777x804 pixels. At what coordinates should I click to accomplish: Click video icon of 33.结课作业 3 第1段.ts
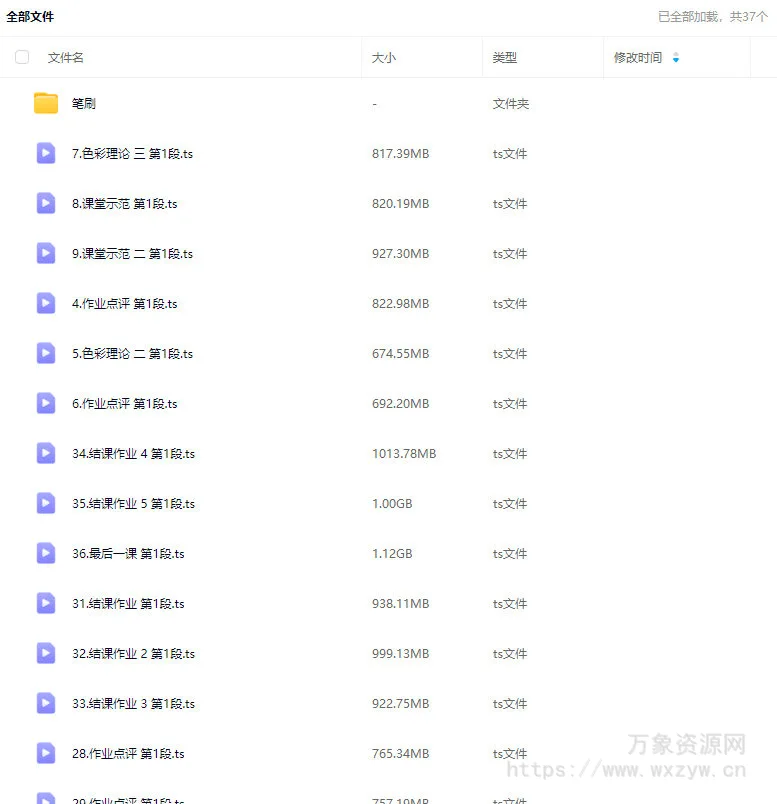(x=45, y=703)
